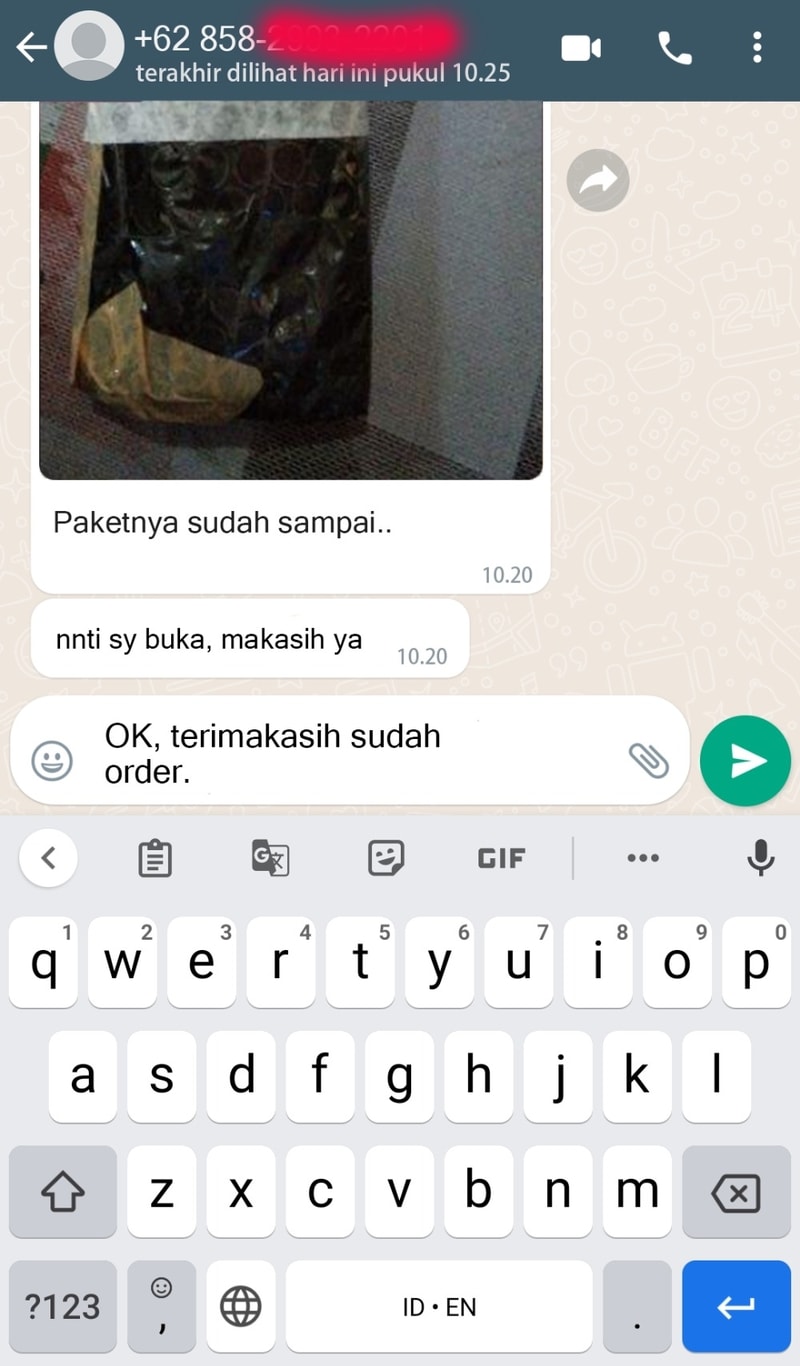Attach a file with the paperclip icon

(x=648, y=760)
